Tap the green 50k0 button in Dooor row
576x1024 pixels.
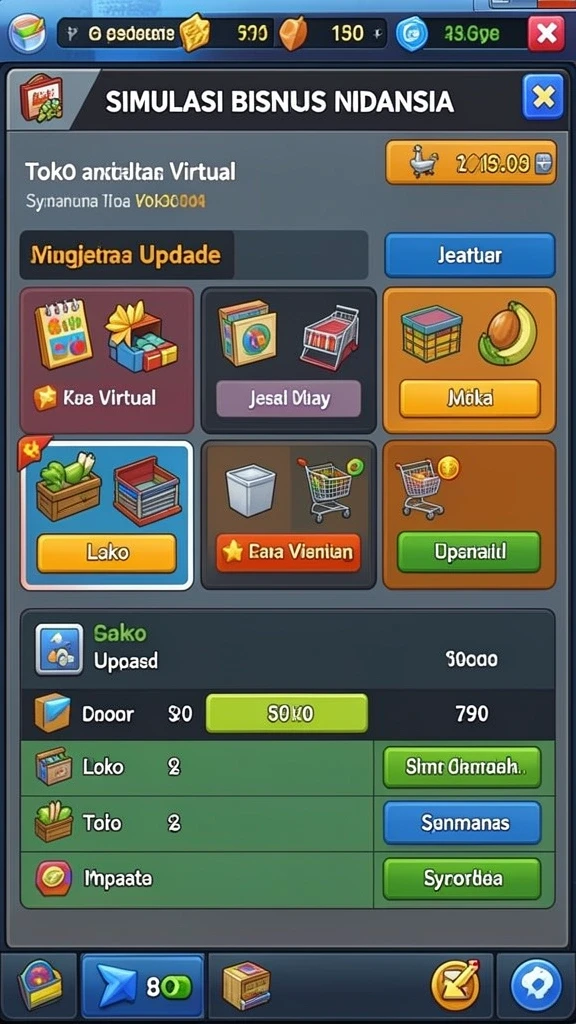(287, 713)
